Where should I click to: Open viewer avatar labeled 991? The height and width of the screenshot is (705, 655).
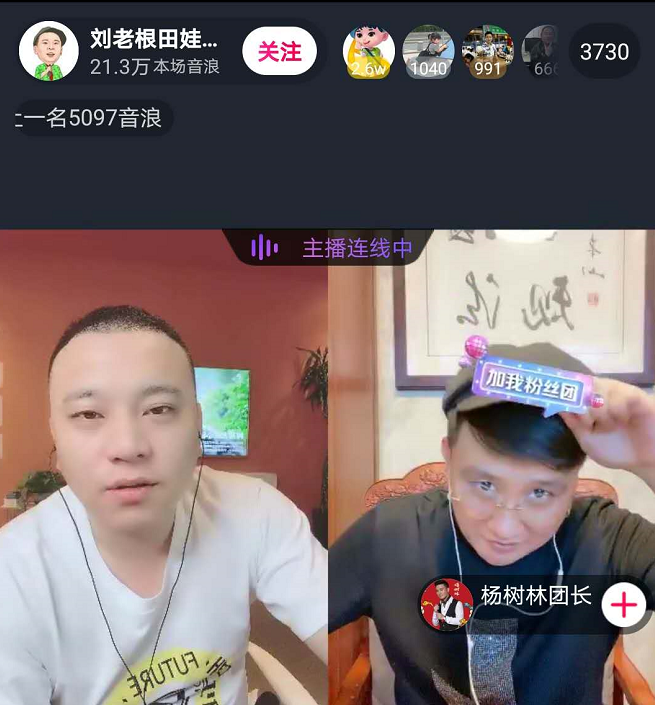click(x=487, y=51)
